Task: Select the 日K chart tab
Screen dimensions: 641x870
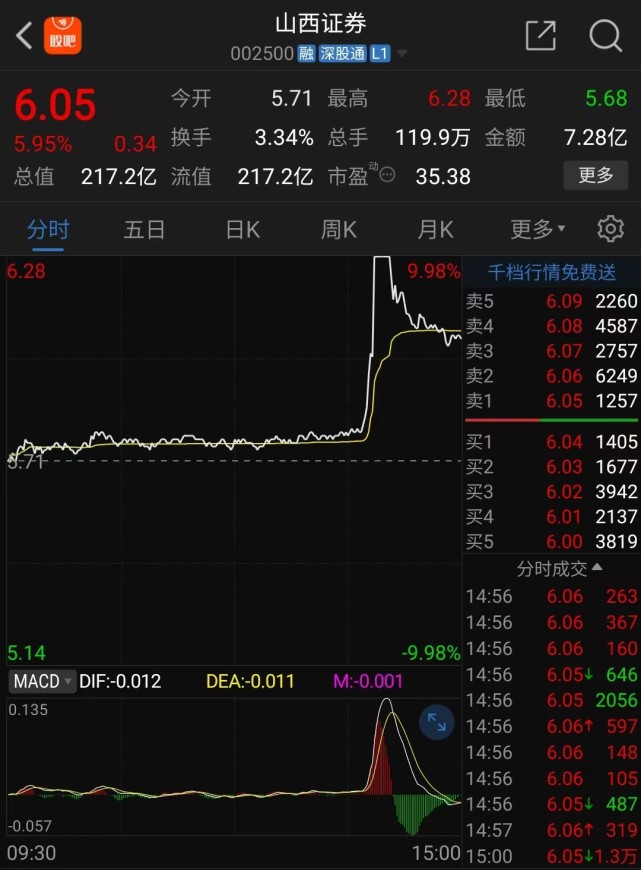Action: pos(242,230)
